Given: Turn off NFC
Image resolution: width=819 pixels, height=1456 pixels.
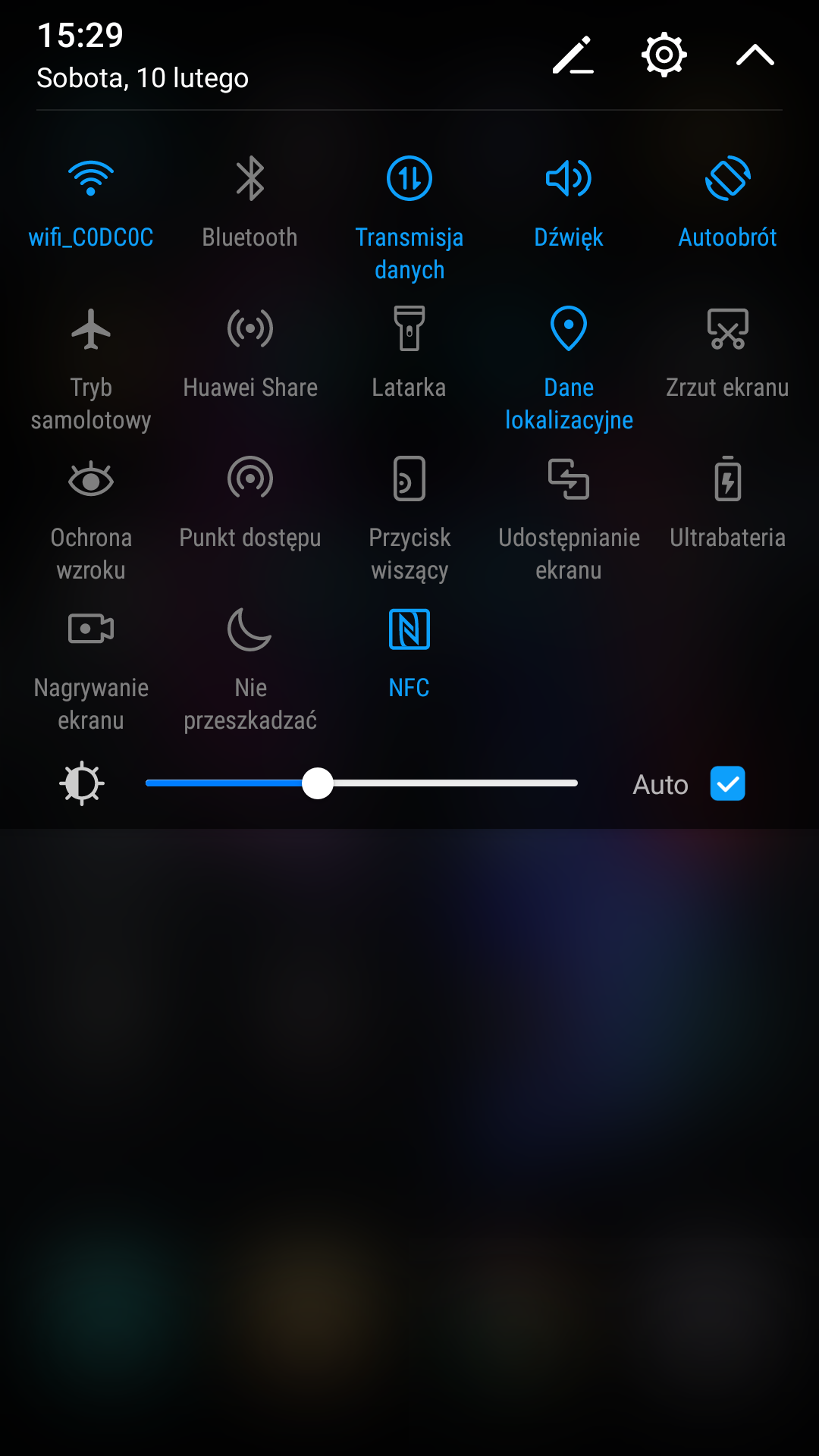Looking at the screenshot, I should pos(409,629).
